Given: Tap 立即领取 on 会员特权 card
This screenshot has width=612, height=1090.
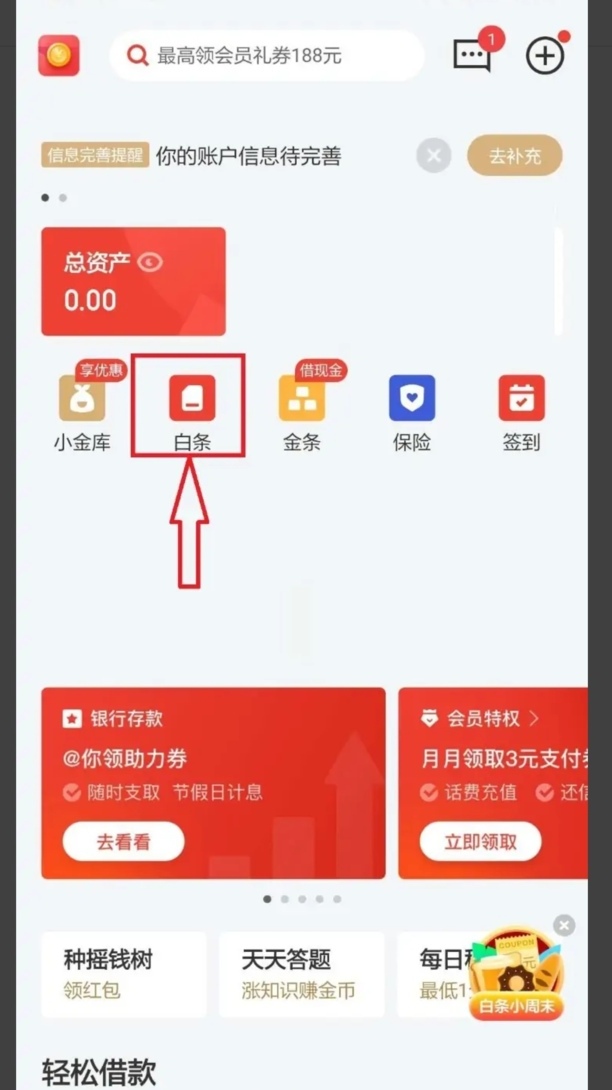Looking at the screenshot, I should click(480, 842).
